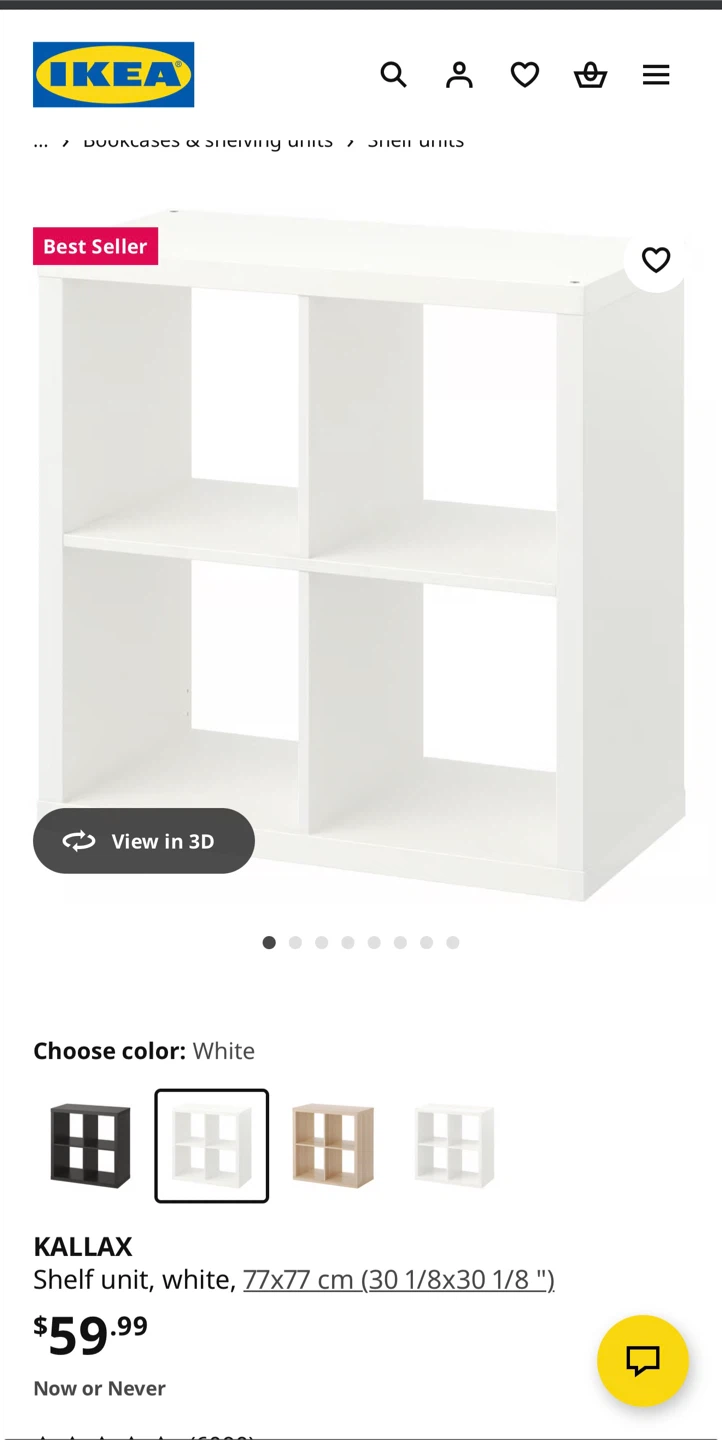Select the white oak effect color swatch
This screenshot has width=722, height=1440.
pos(333,1145)
